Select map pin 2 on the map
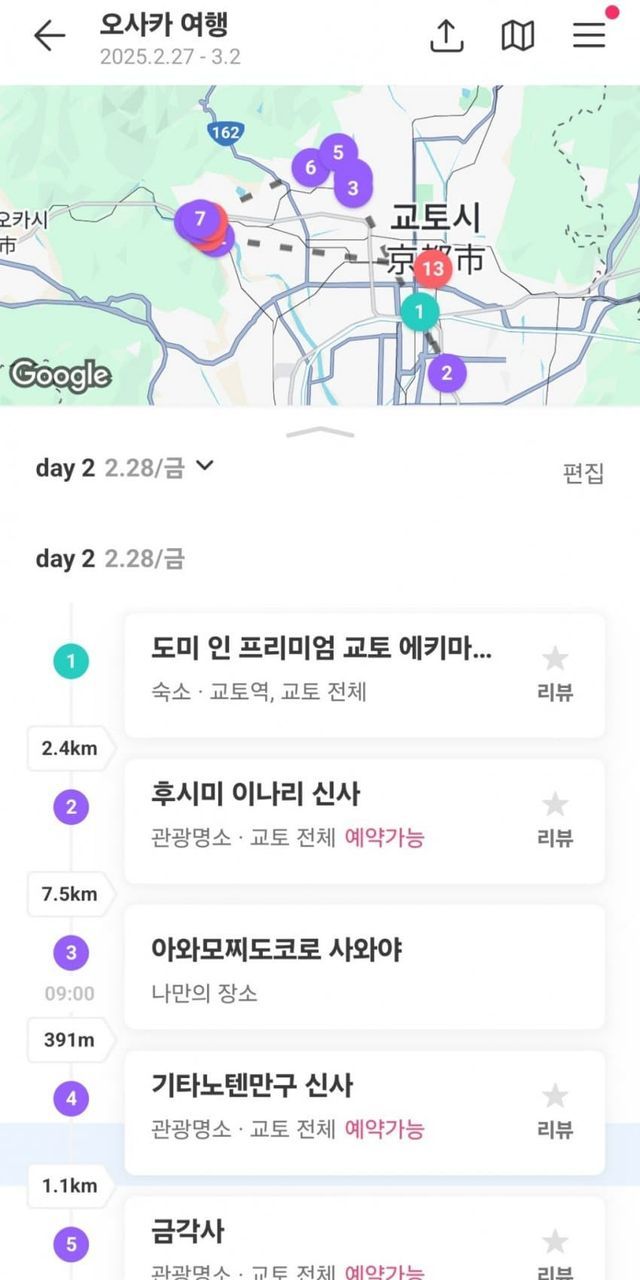Viewport: 640px width, 1280px height. tap(447, 374)
